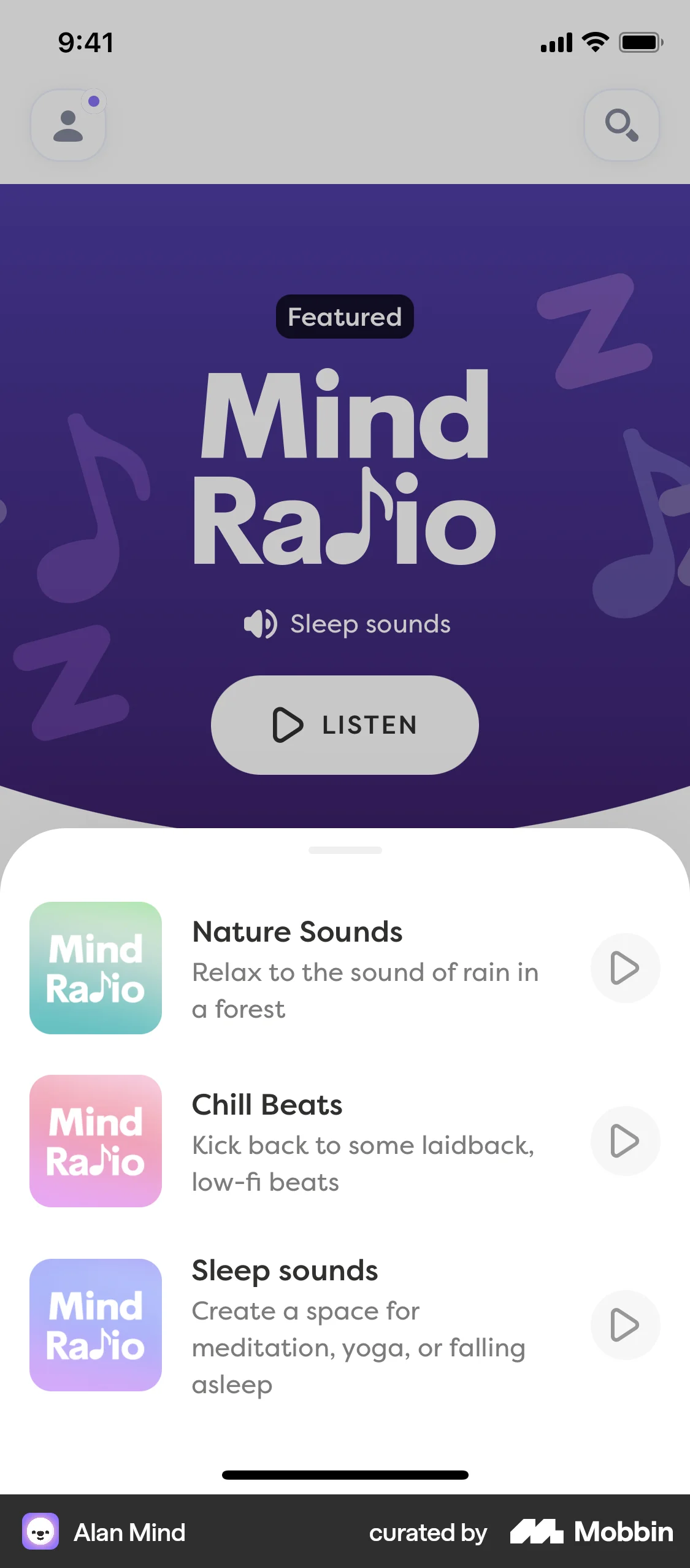The width and height of the screenshot is (690, 1568).
Task: Play the Chill Beats station
Action: (625, 1142)
